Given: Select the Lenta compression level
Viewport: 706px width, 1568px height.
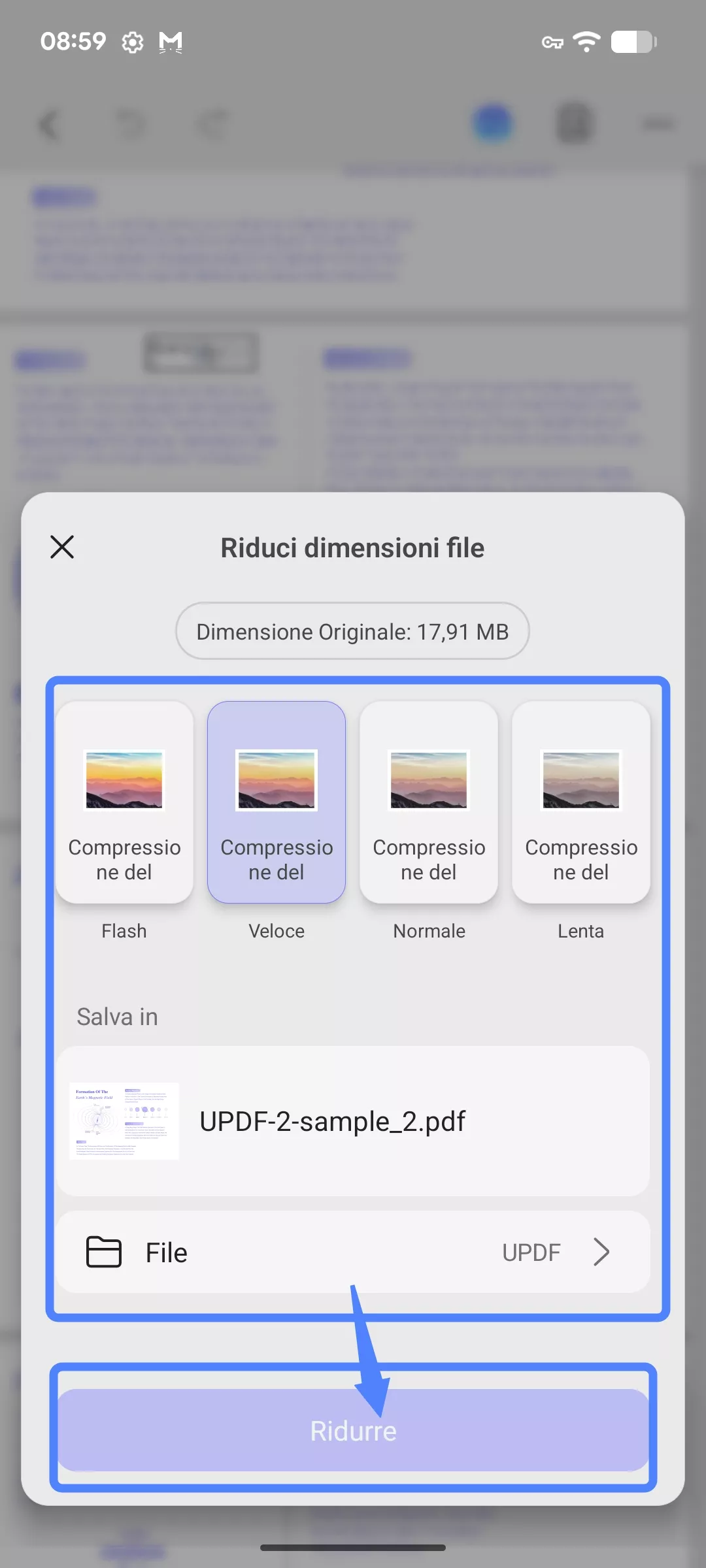Looking at the screenshot, I should tap(581, 802).
